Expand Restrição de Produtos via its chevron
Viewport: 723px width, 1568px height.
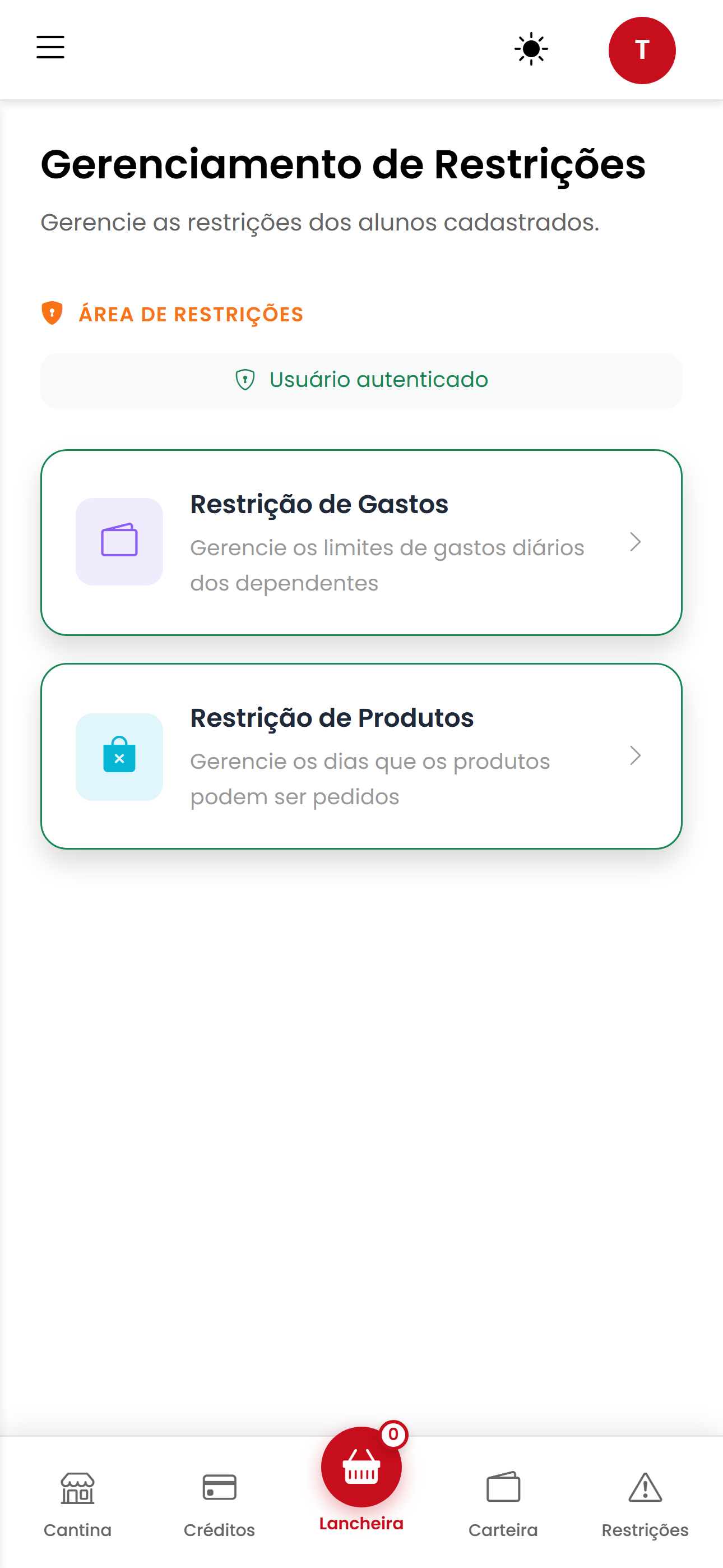(x=636, y=757)
